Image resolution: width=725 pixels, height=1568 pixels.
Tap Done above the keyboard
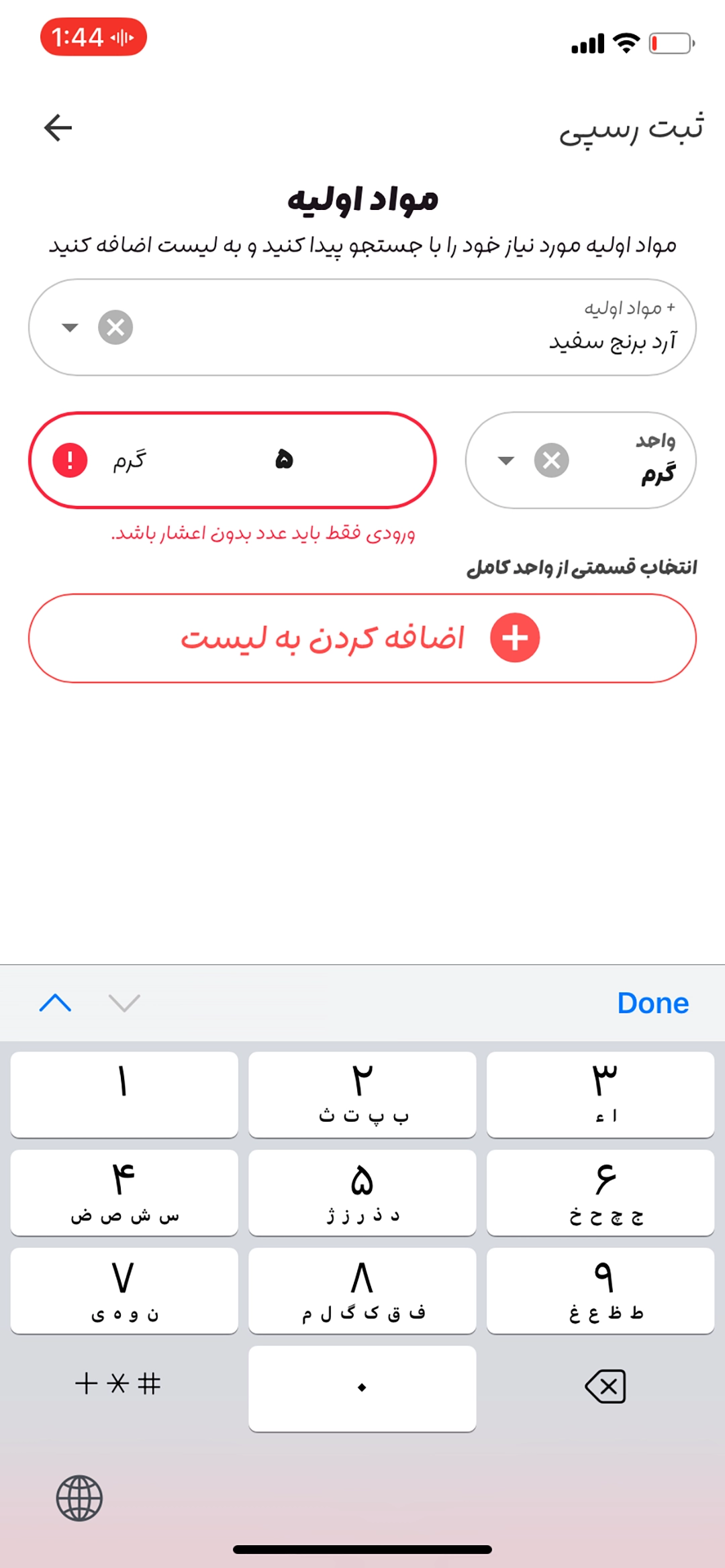tap(652, 1003)
